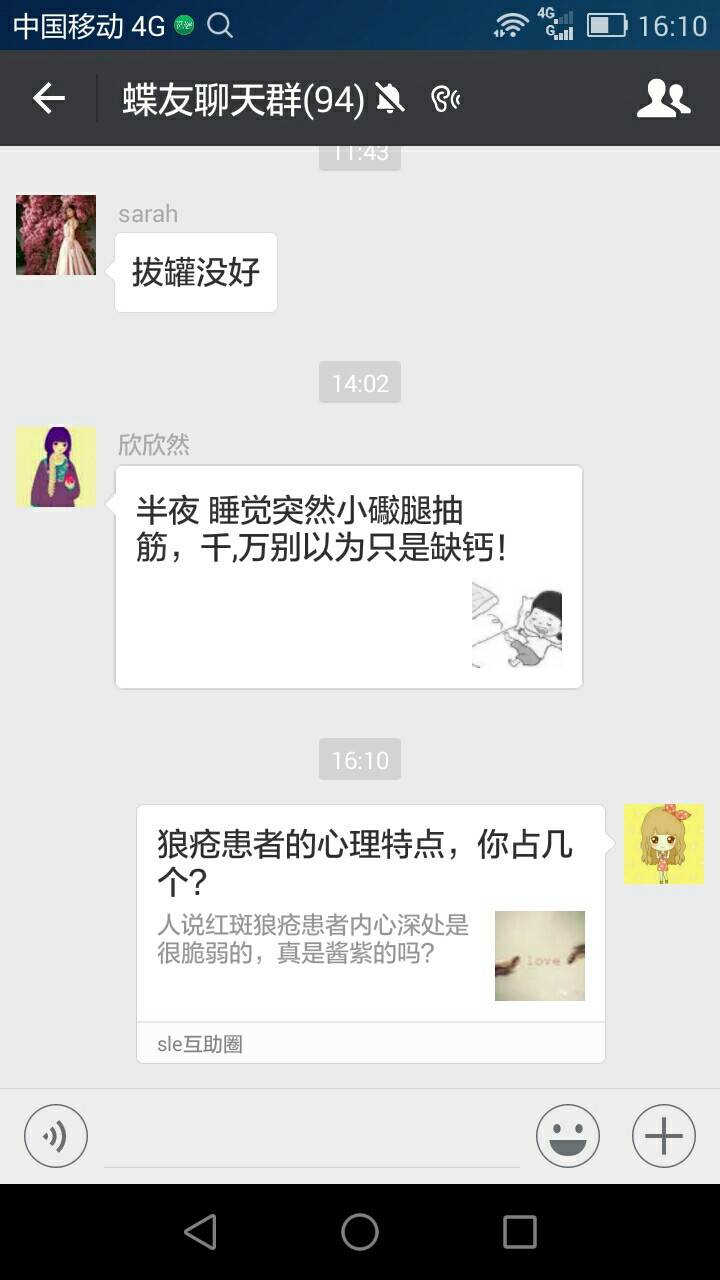Tap system home button
Screen dimensions: 720x1280
pyautogui.click(x=360, y=1232)
